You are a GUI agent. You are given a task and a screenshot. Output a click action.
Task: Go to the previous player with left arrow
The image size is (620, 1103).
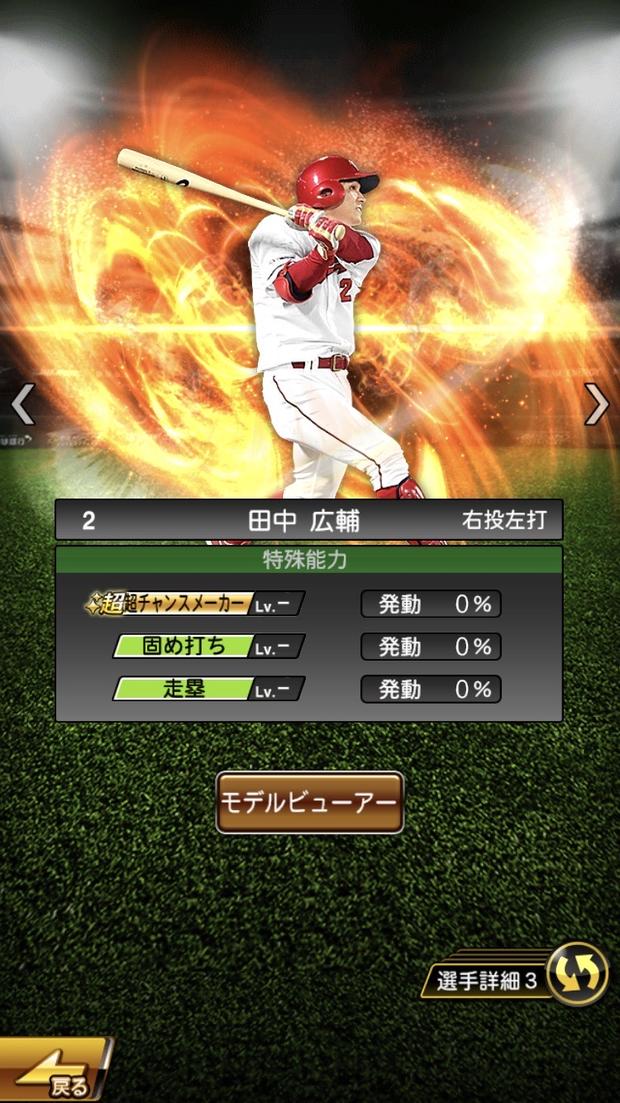22,404
